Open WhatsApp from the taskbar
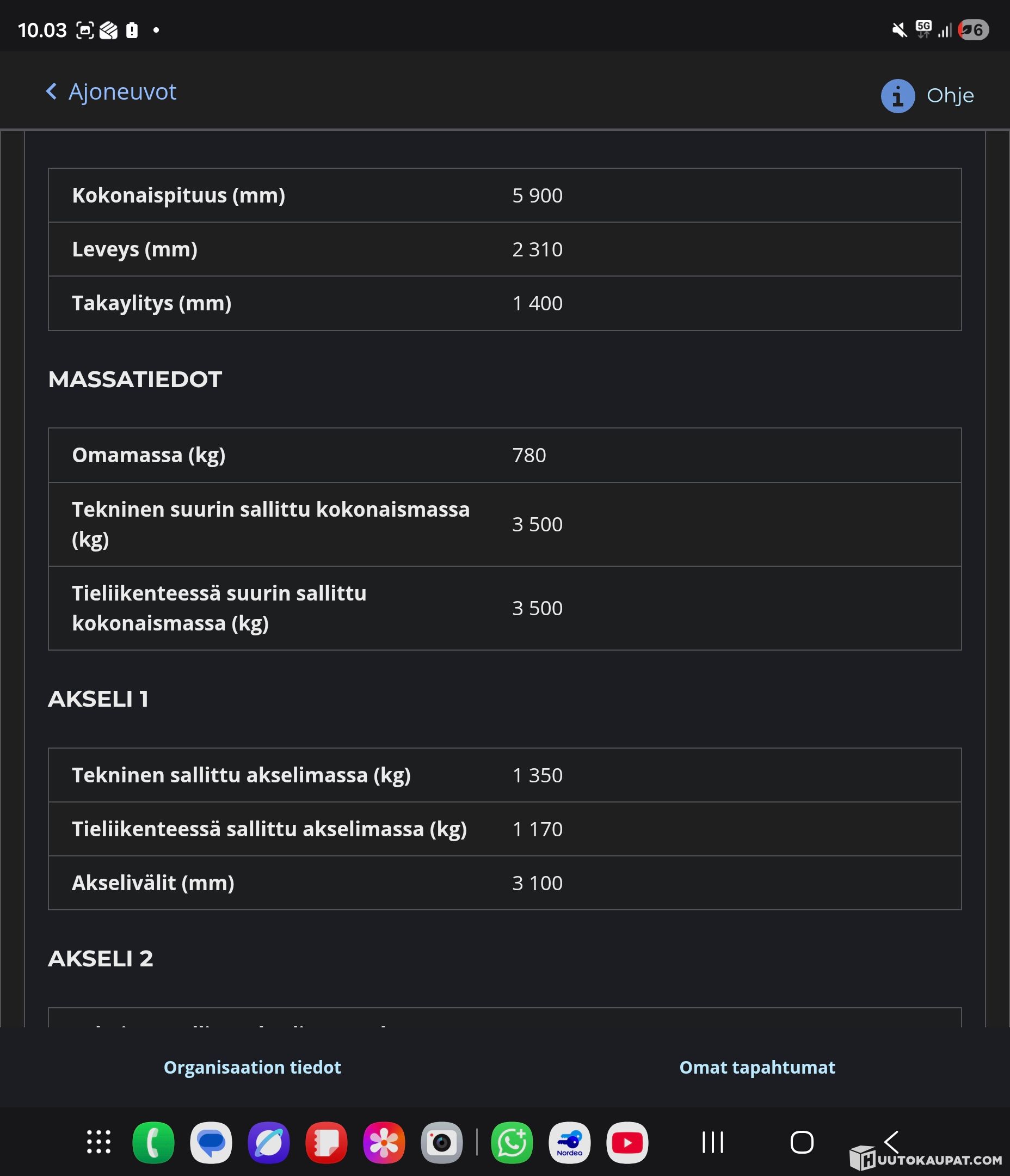Image resolution: width=1010 pixels, height=1176 pixels. tap(512, 1142)
